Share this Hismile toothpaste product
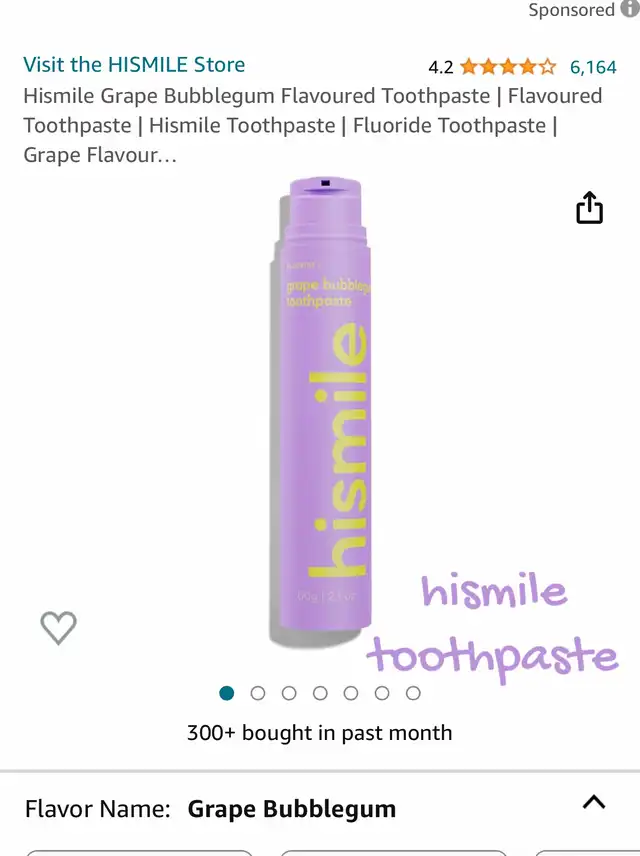Viewport: 640px width, 856px height. 590,208
